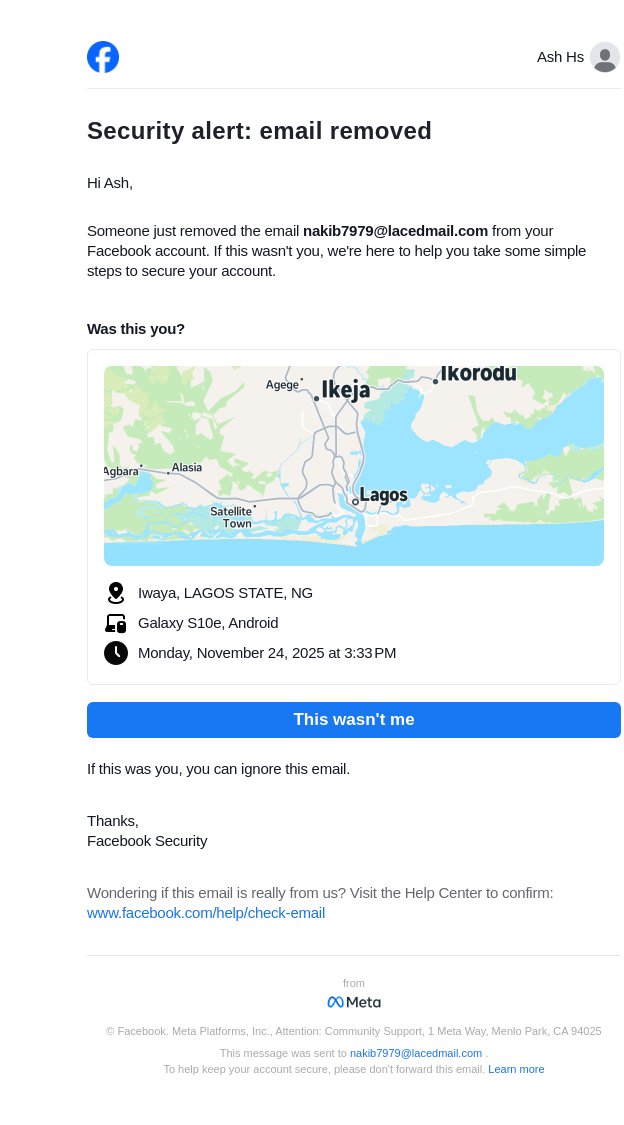Tap the "This wasn't me" button

click(x=353, y=720)
